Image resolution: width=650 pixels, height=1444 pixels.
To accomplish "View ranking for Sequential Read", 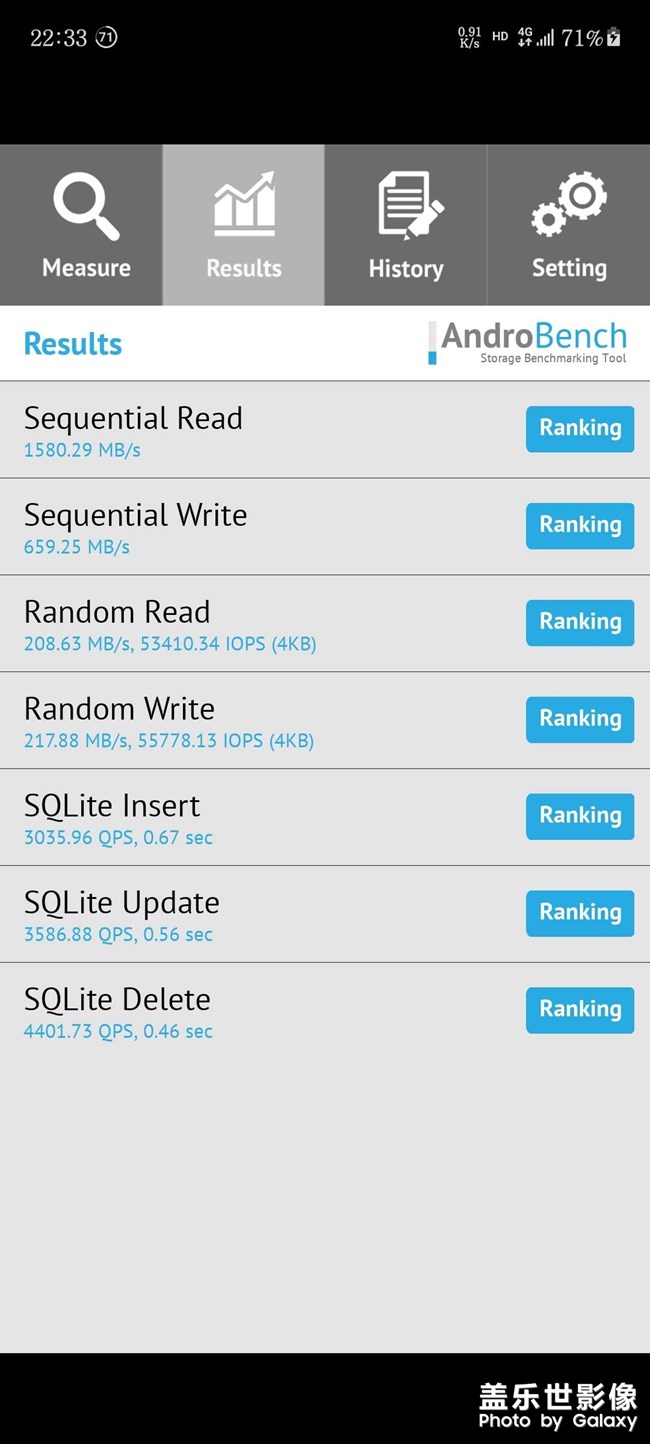I will coord(580,429).
